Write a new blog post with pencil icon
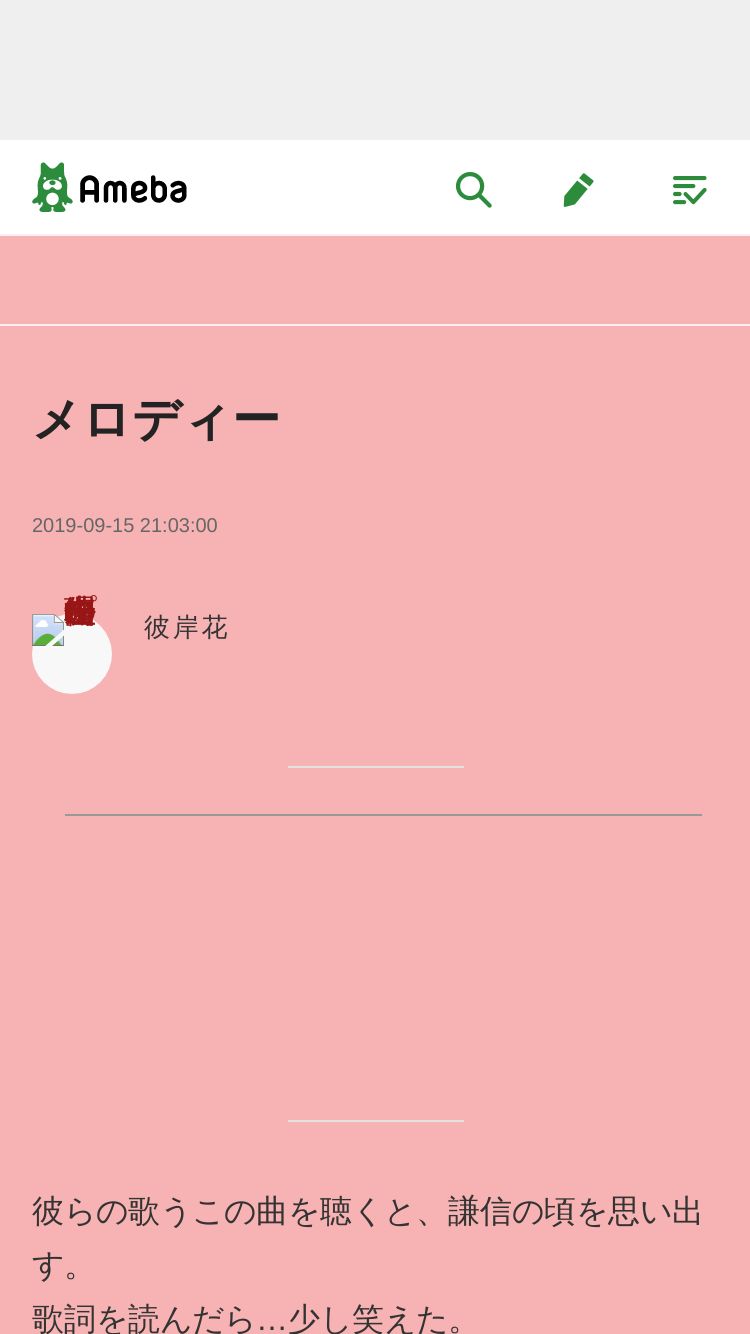This screenshot has height=1334, width=750. pyautogui.click(x=578, y=189)
